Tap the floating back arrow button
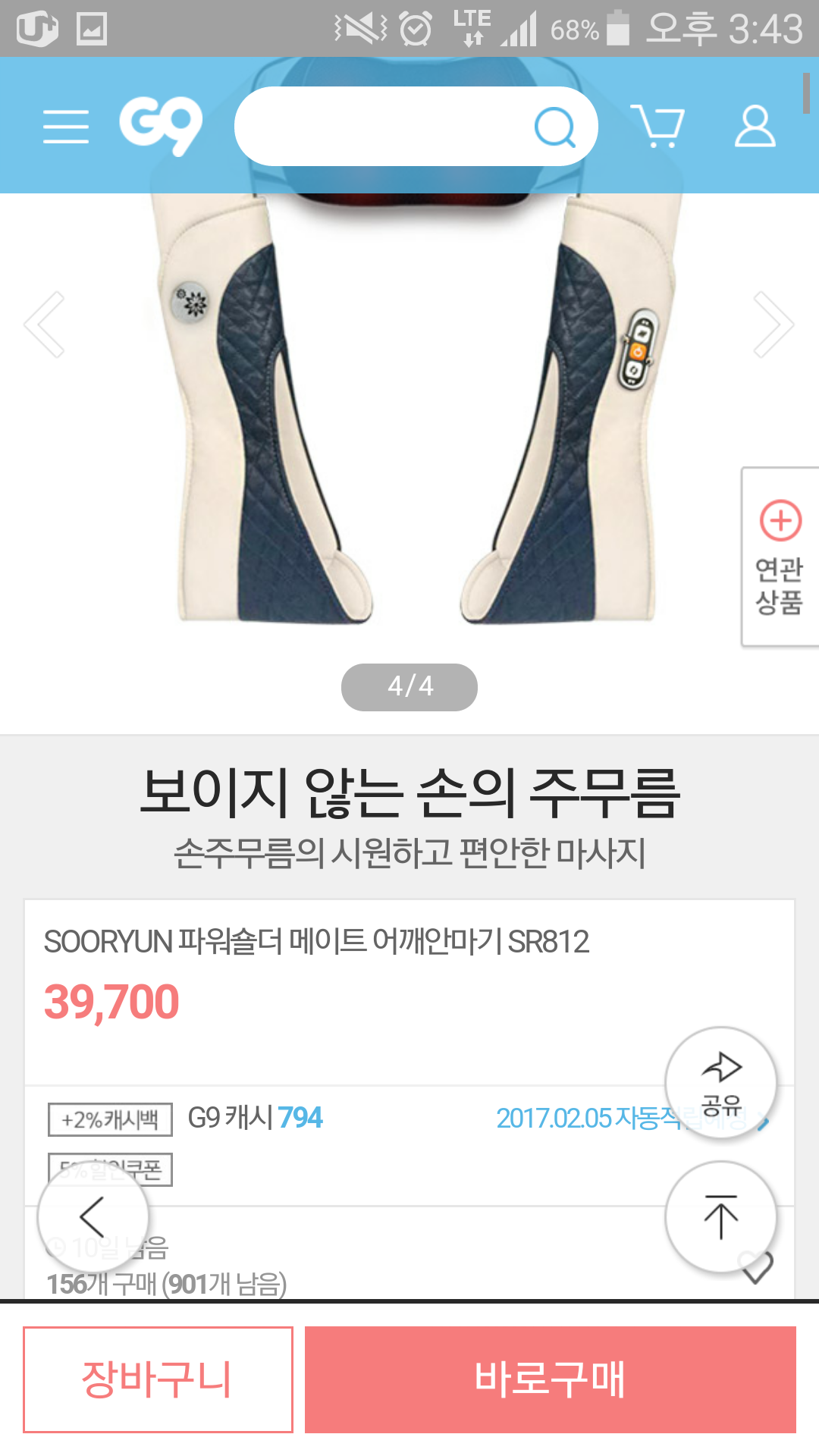Image resolution: width=819 pixels, height=1456 pixels. tap(93, 1216)
